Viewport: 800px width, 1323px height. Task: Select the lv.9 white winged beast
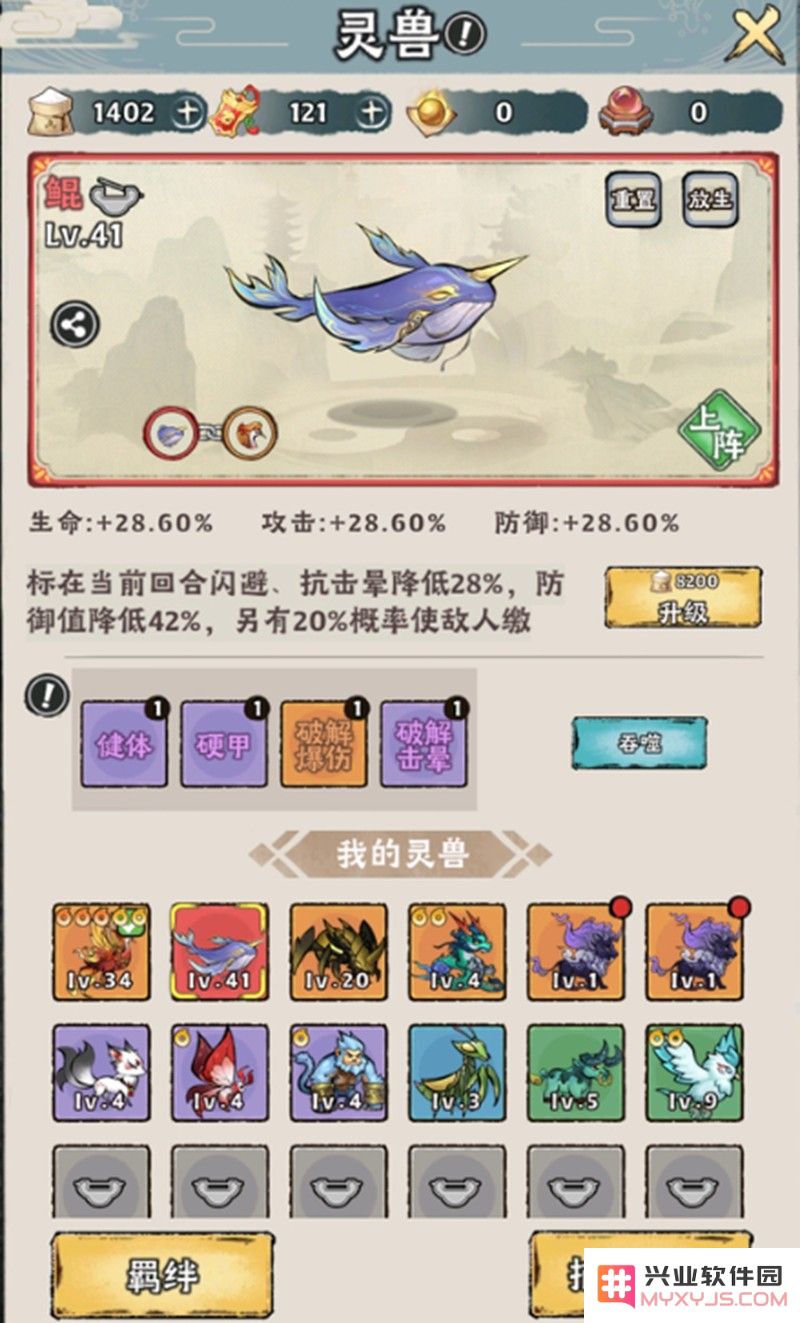694,1073
